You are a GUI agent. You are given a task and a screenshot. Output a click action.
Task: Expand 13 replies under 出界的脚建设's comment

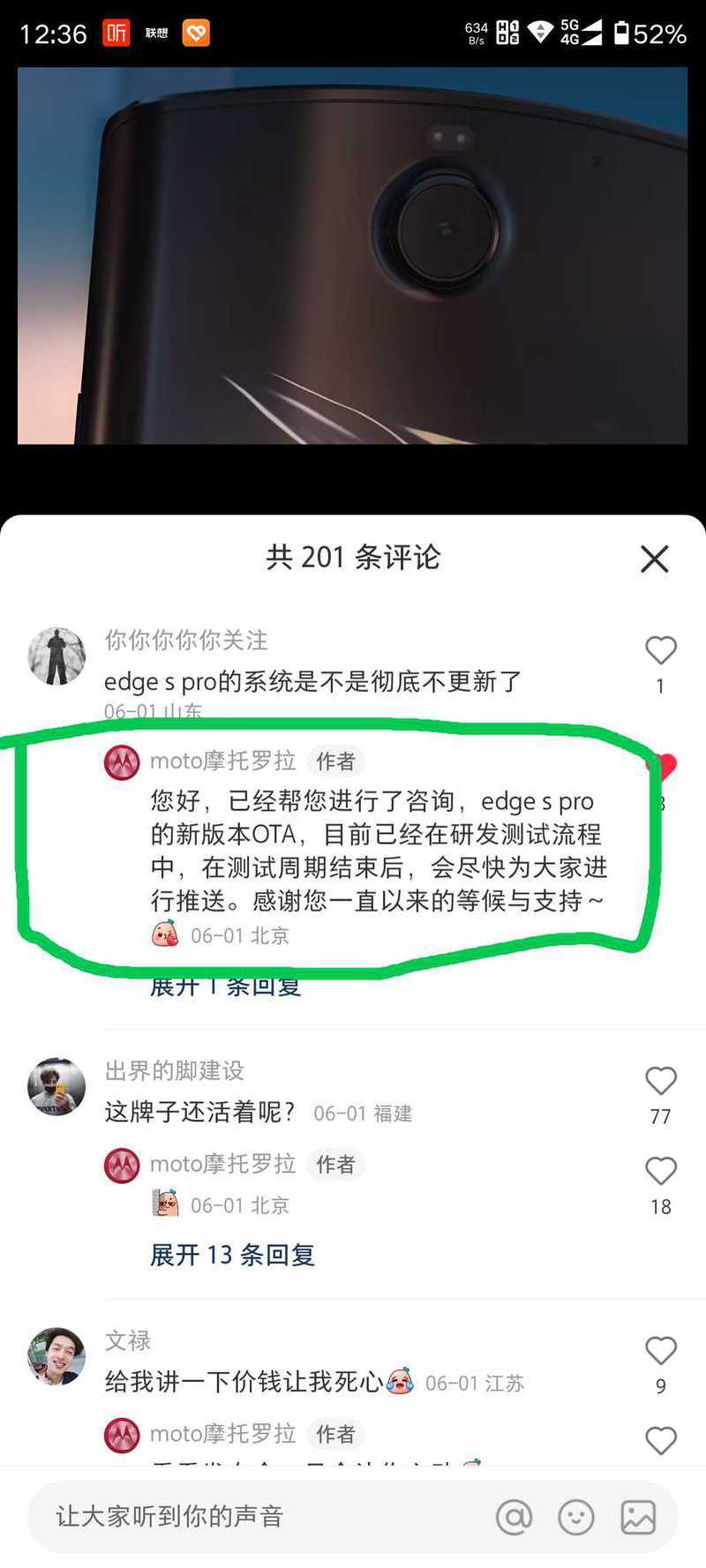pyautogui.click(x=232, y=1254)
